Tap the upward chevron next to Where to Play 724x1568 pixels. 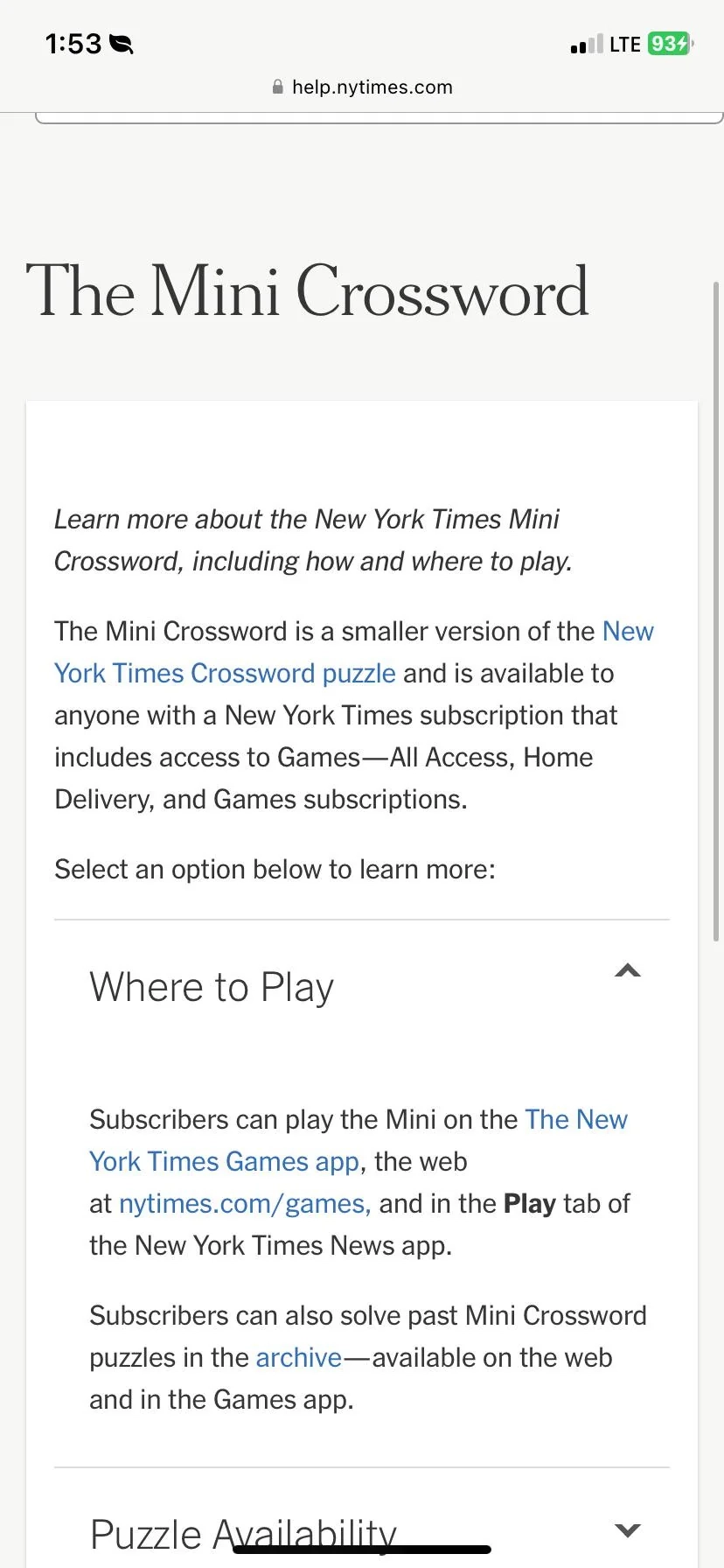pos(627,971)
